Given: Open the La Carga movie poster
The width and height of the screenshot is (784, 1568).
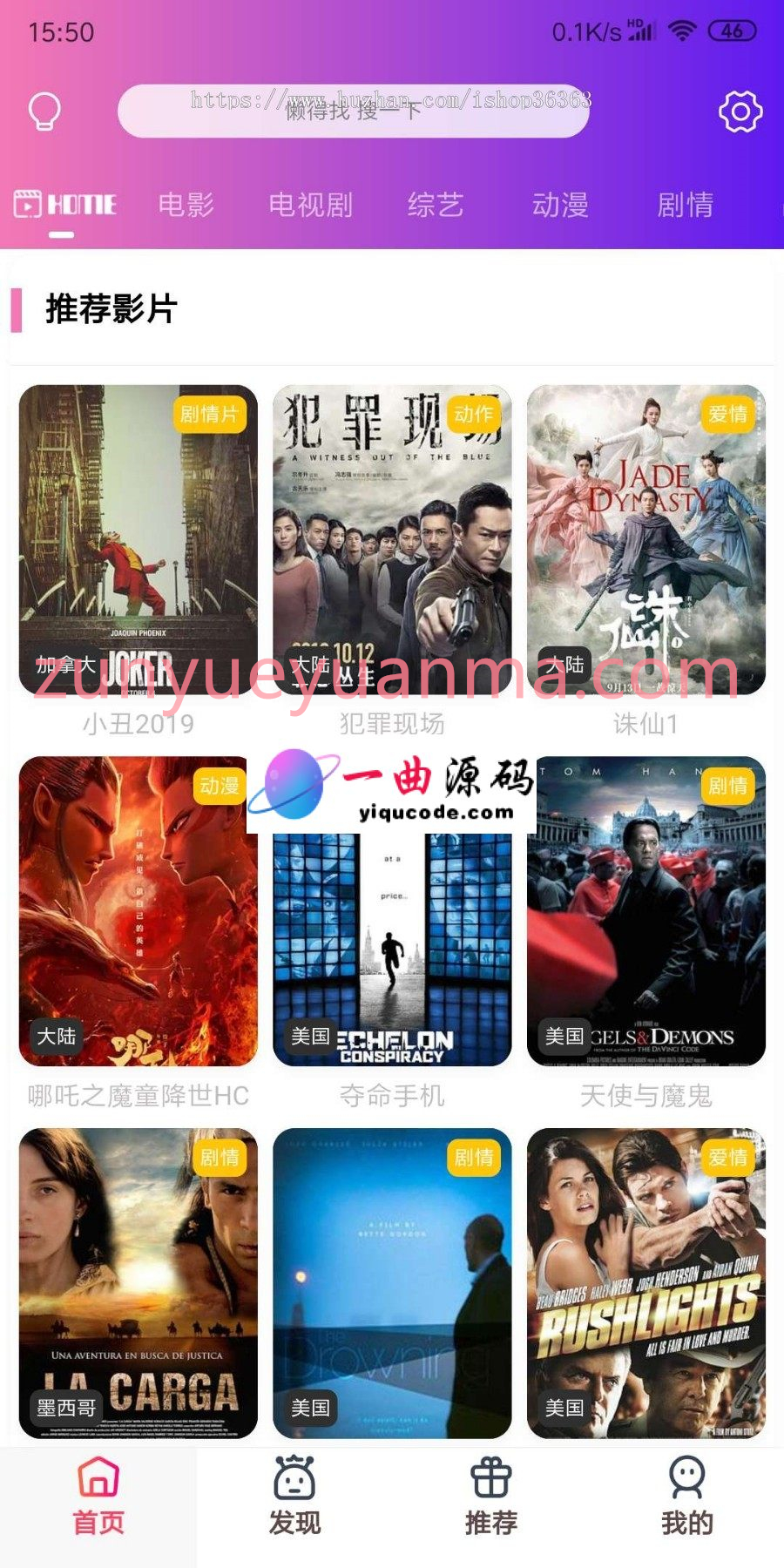Looking at the screenshot, I should tap(139, 1283).
